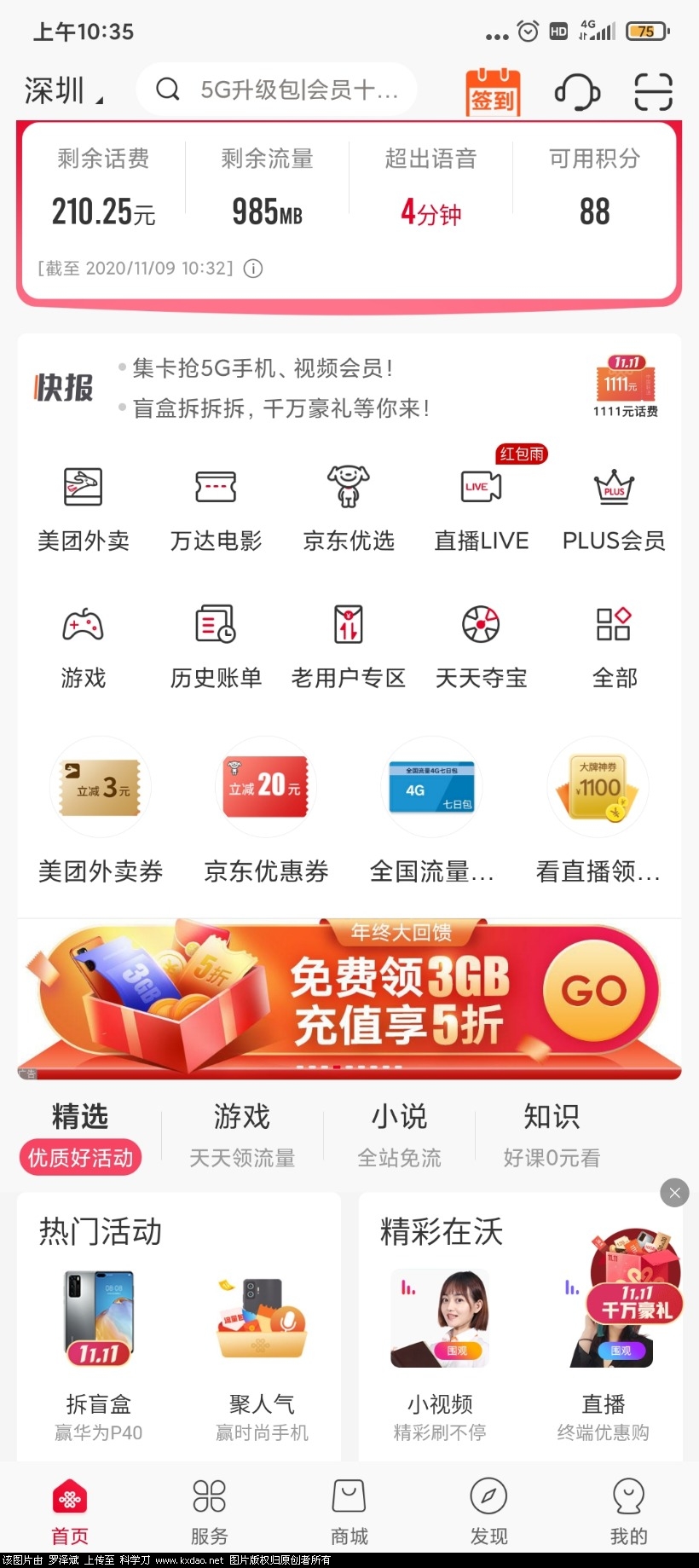Dismiss the 精彩在沃 card
Image resolution: width=699 pixels, height=1568 pixels.
[x=674, y=1193]
